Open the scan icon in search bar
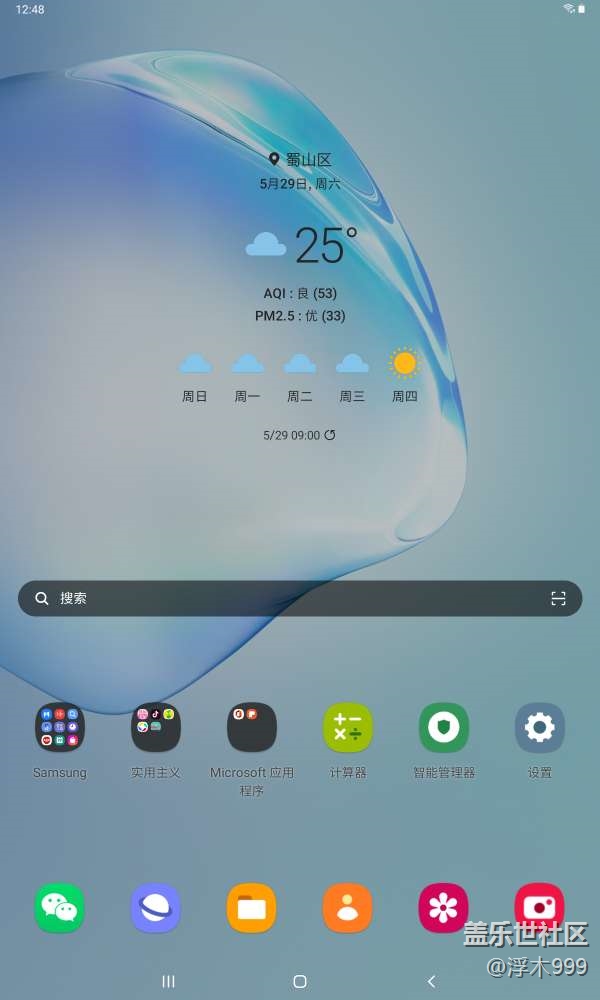Screen dimensions: 600x1000 (558, 598)
